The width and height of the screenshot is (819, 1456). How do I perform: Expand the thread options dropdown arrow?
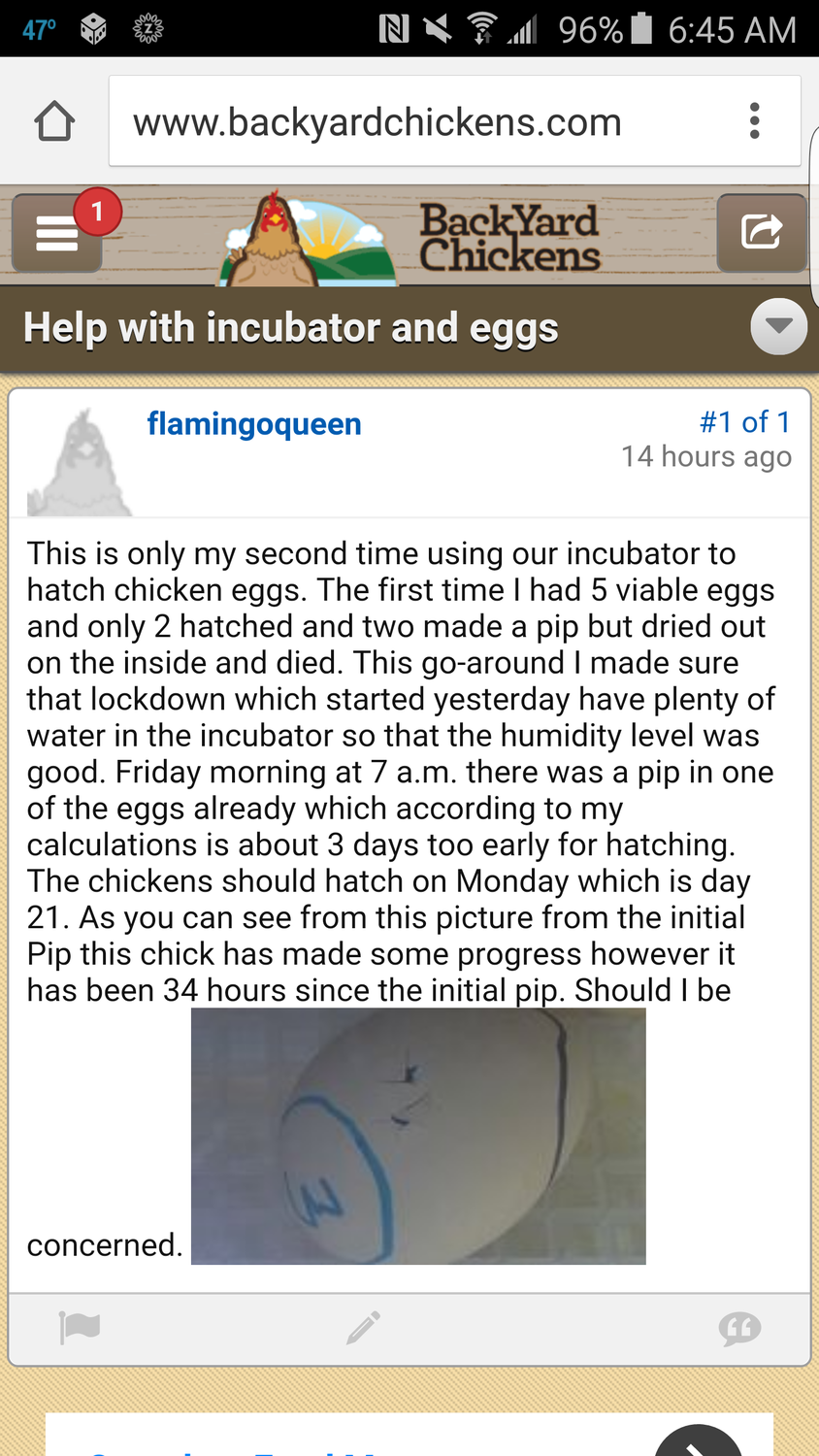pyautogui.click(x=778, y=327)
